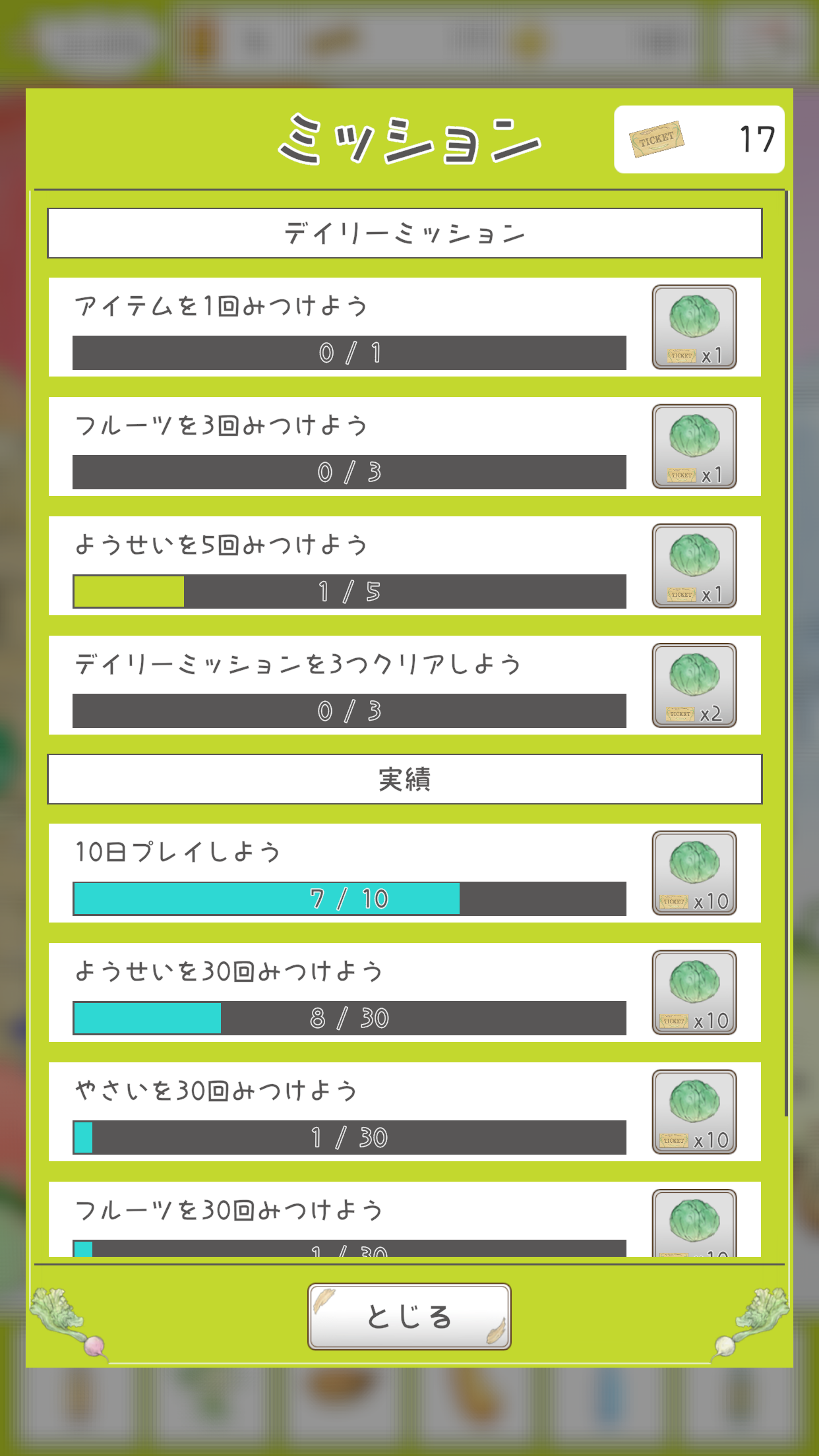Click the 7/10 progress bar
Viewport: 819px width, 1456px height.
[x=349, y=897]
